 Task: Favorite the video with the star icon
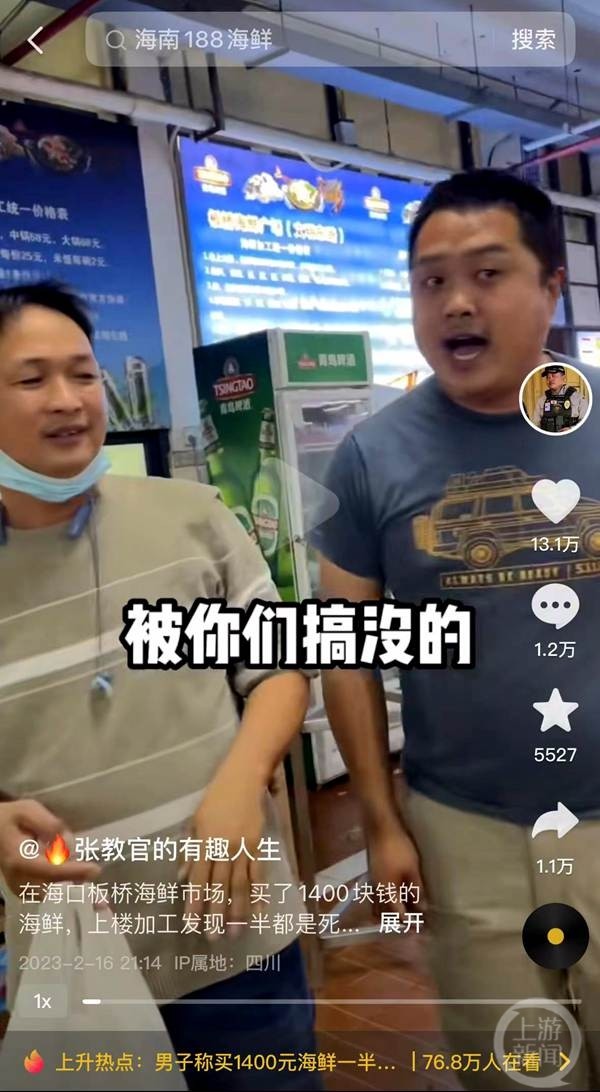(x=555, y=711)
